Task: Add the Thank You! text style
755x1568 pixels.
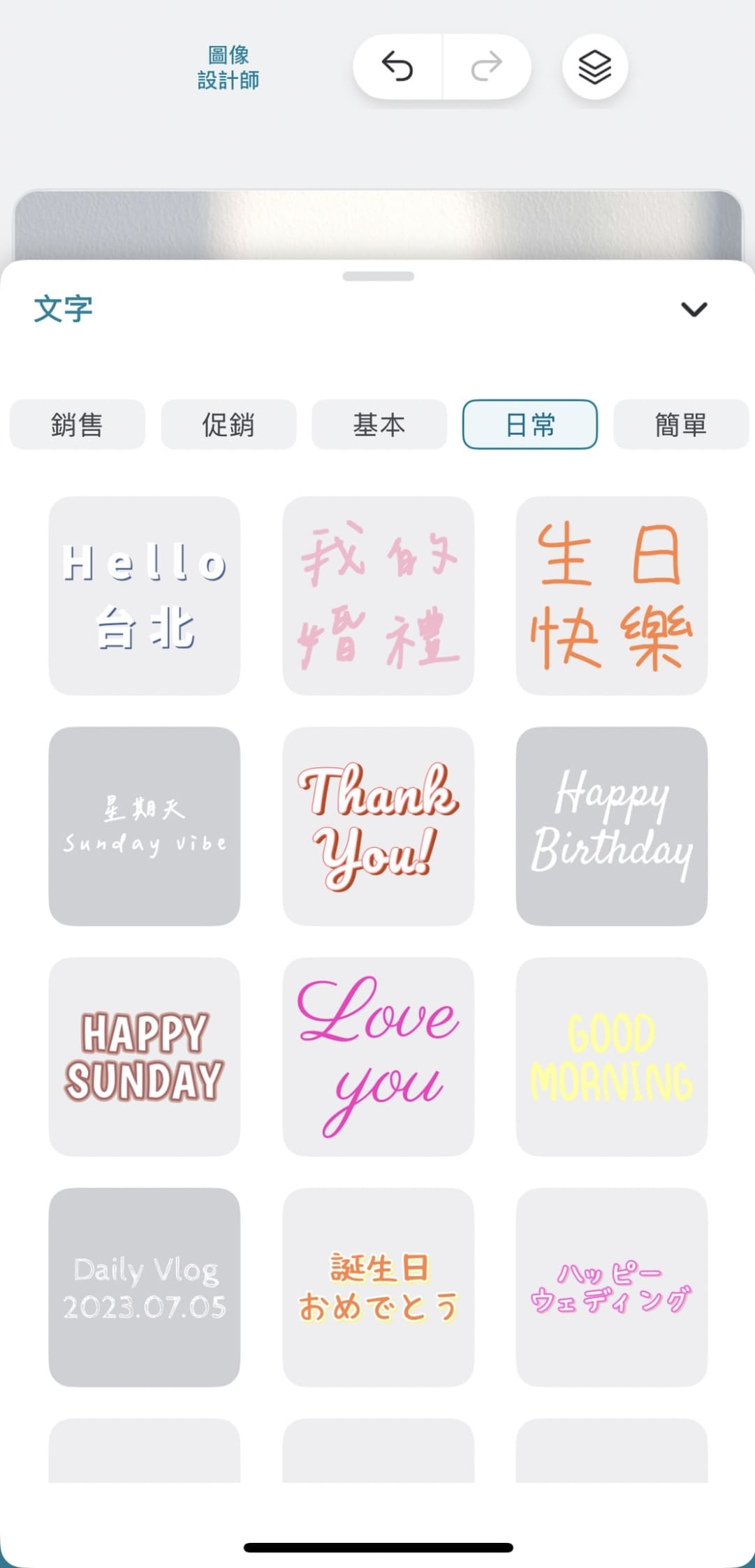Action: 378,826
